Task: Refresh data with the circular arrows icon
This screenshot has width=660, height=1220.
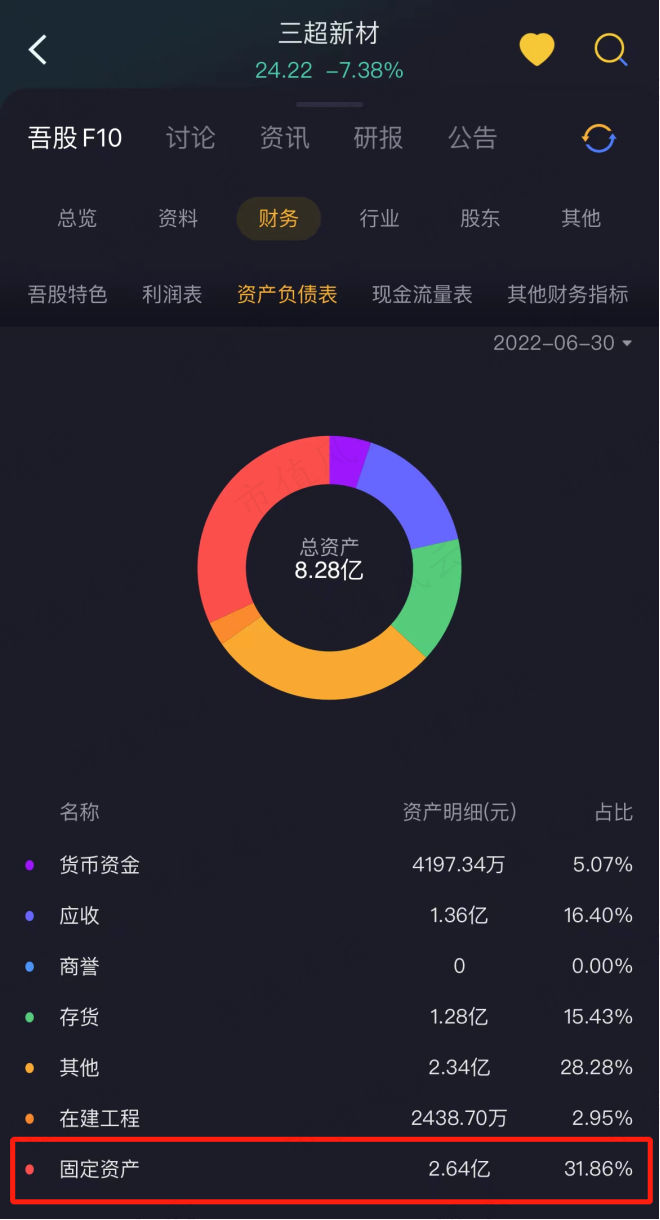Action: [x=599, y=138]
